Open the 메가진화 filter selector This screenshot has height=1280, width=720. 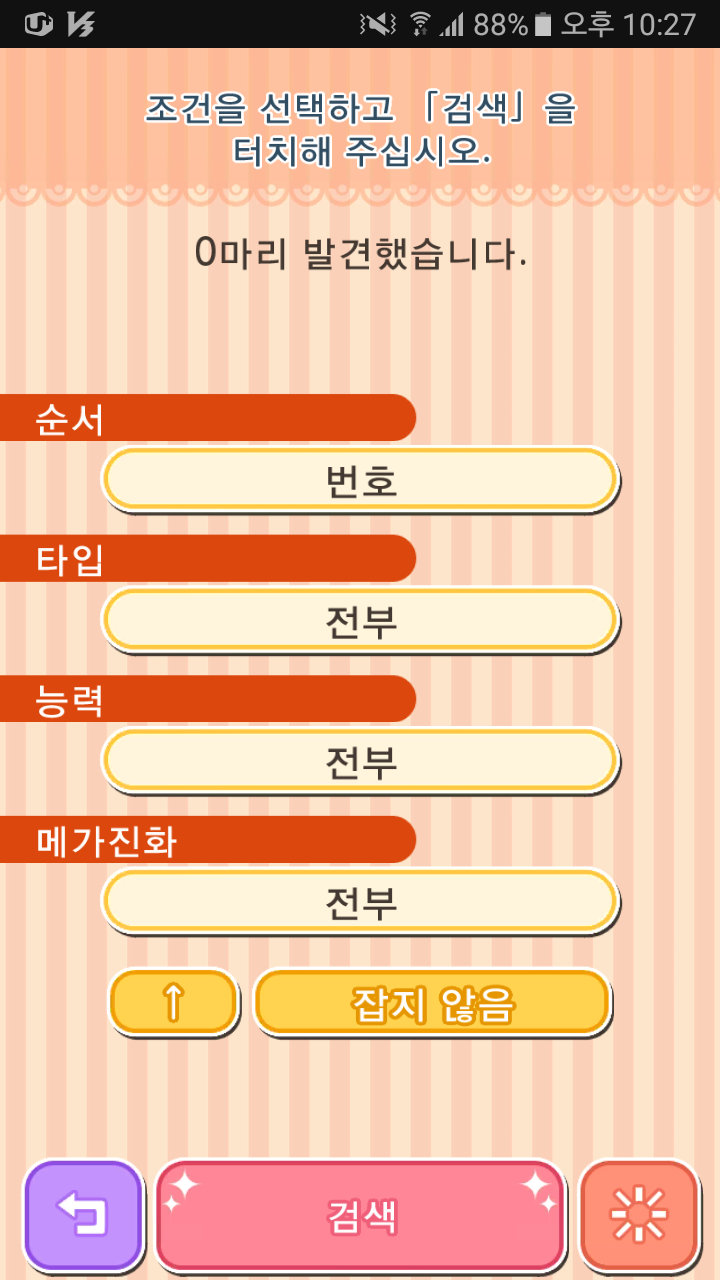[360, 902]
